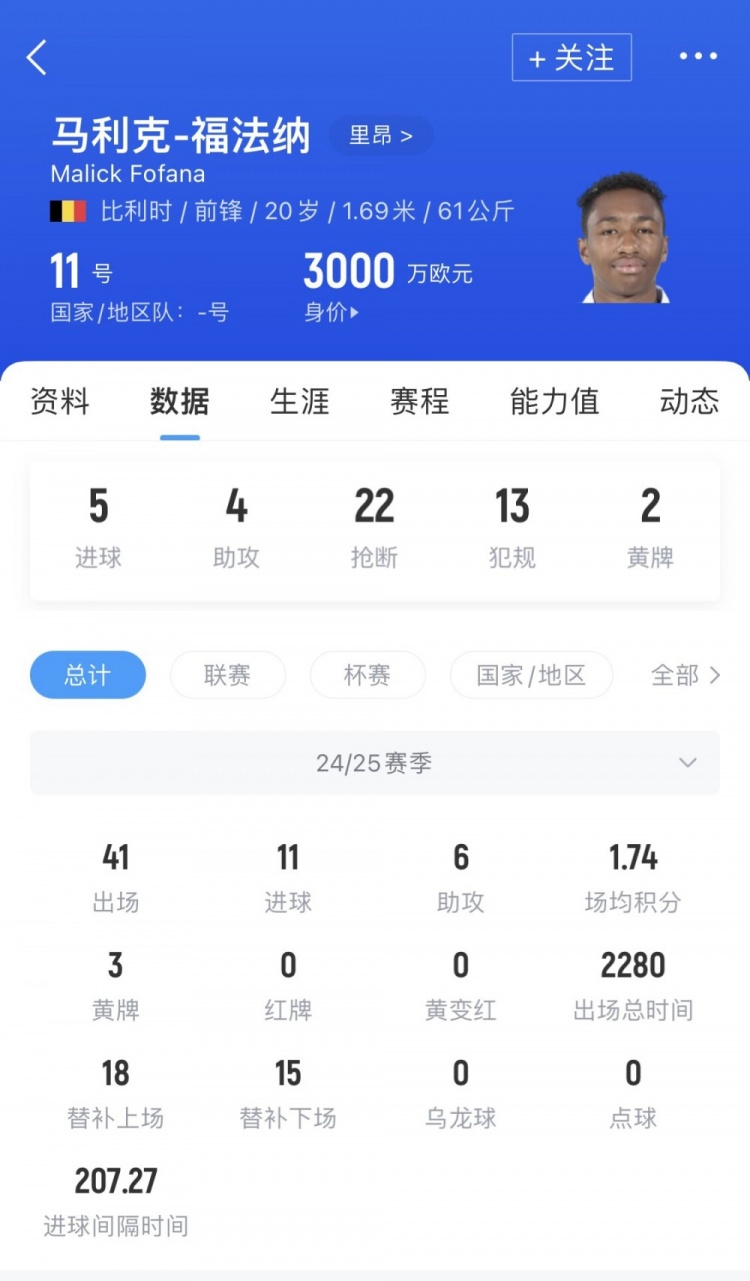Open the 里昂 club page

pos(380,136)
